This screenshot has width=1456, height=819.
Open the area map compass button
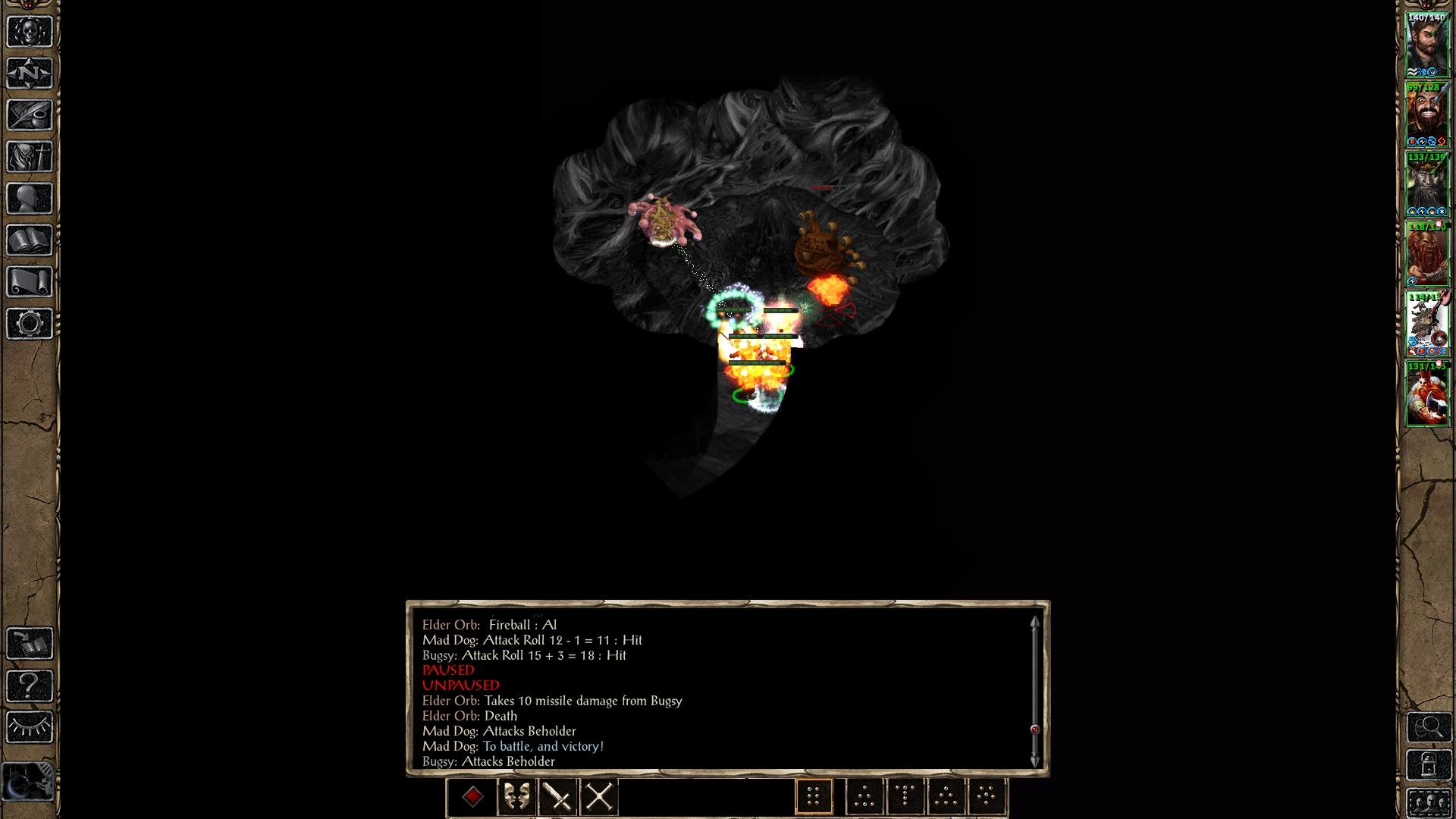(x=30, y=74)
